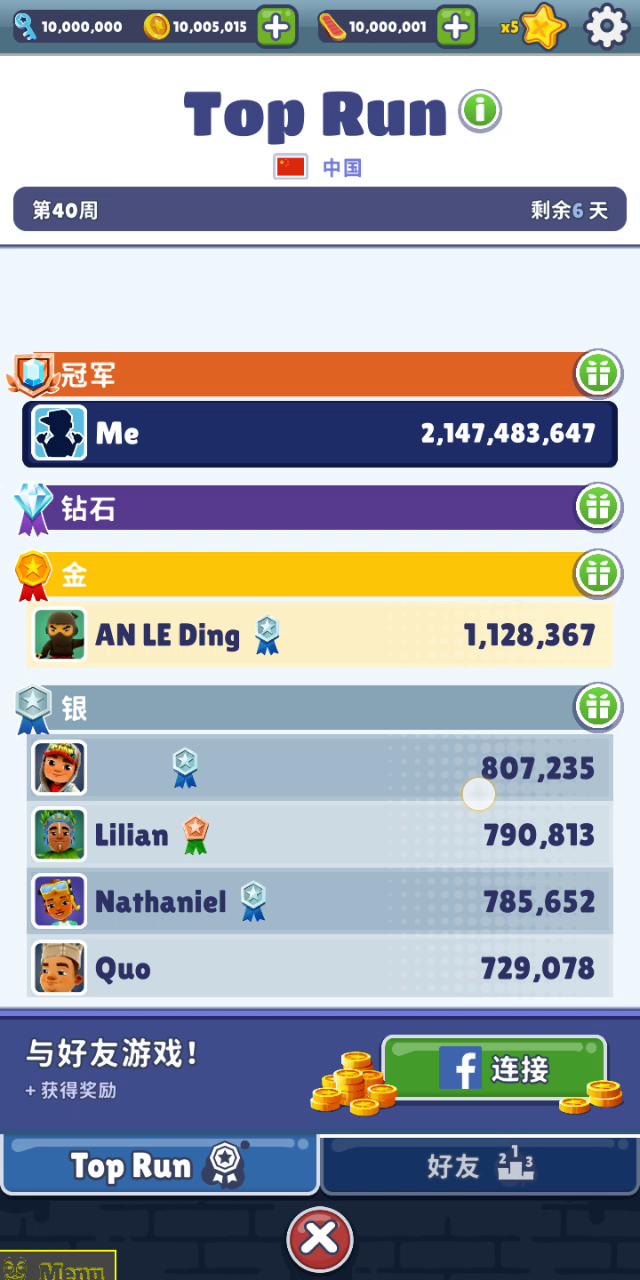Open the 冠军 tier gift rewards
Screen dimensions: 640x1280
(x=598, y=374)
